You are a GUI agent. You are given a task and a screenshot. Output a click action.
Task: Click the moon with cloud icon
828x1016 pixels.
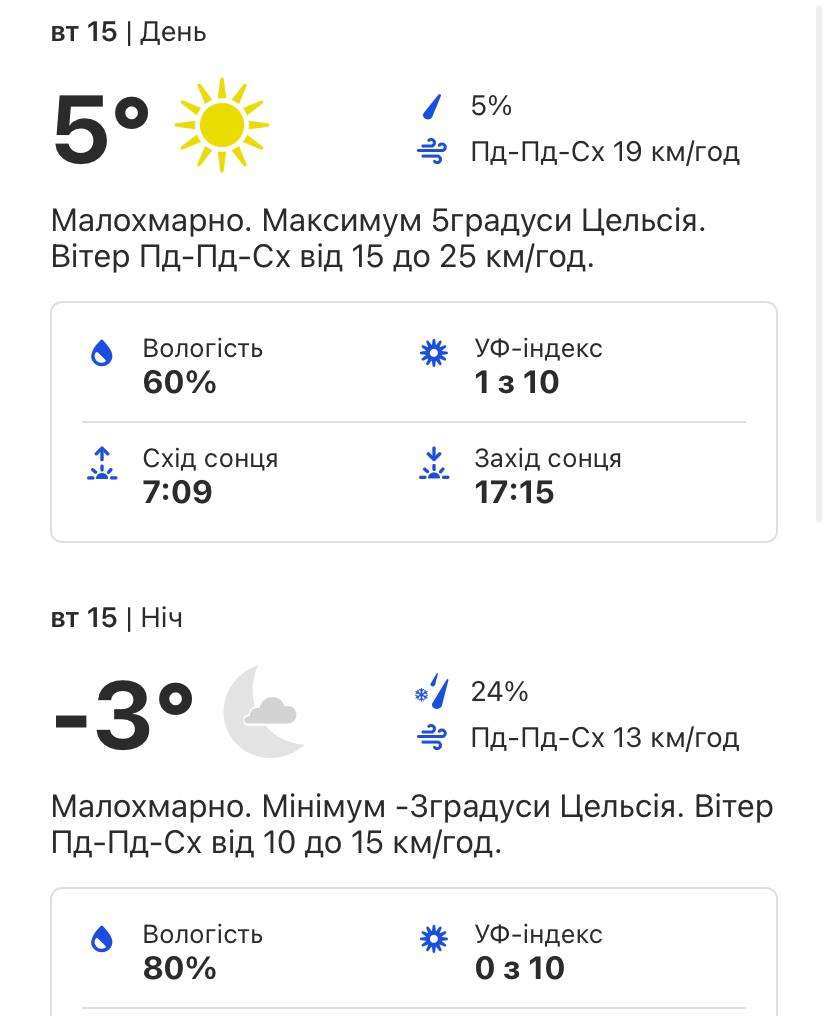click(263, 711)
